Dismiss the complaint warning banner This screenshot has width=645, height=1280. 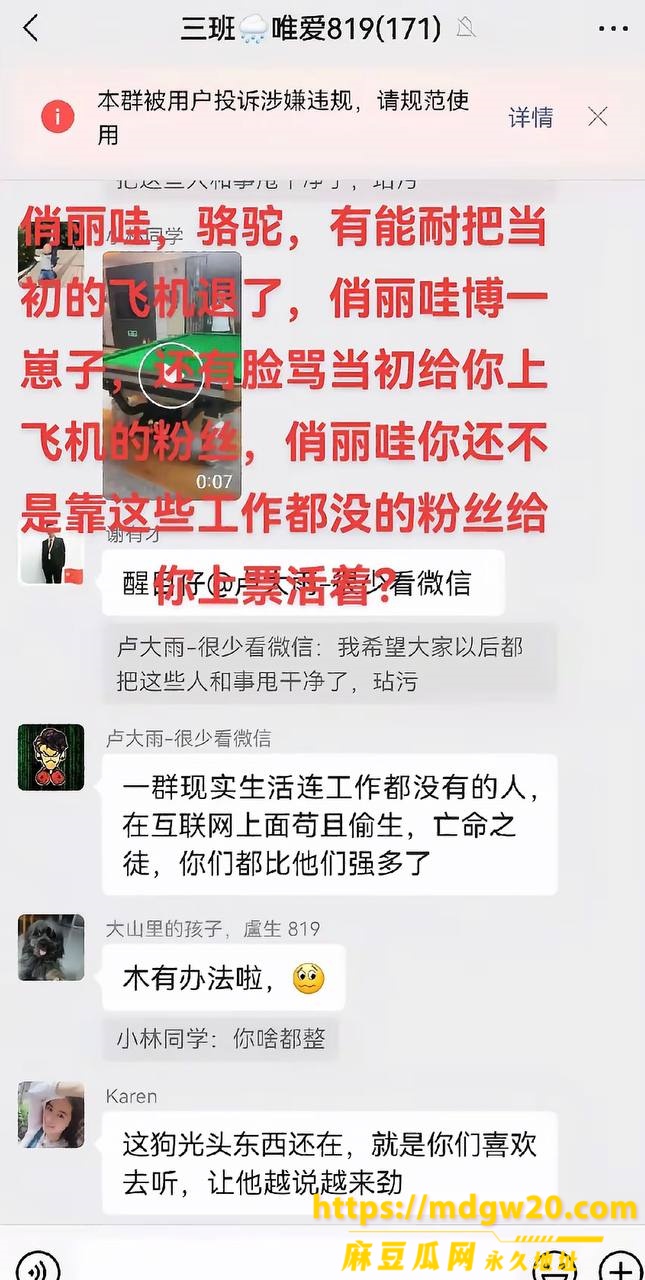pyautogui.click(x=598, y=117)
